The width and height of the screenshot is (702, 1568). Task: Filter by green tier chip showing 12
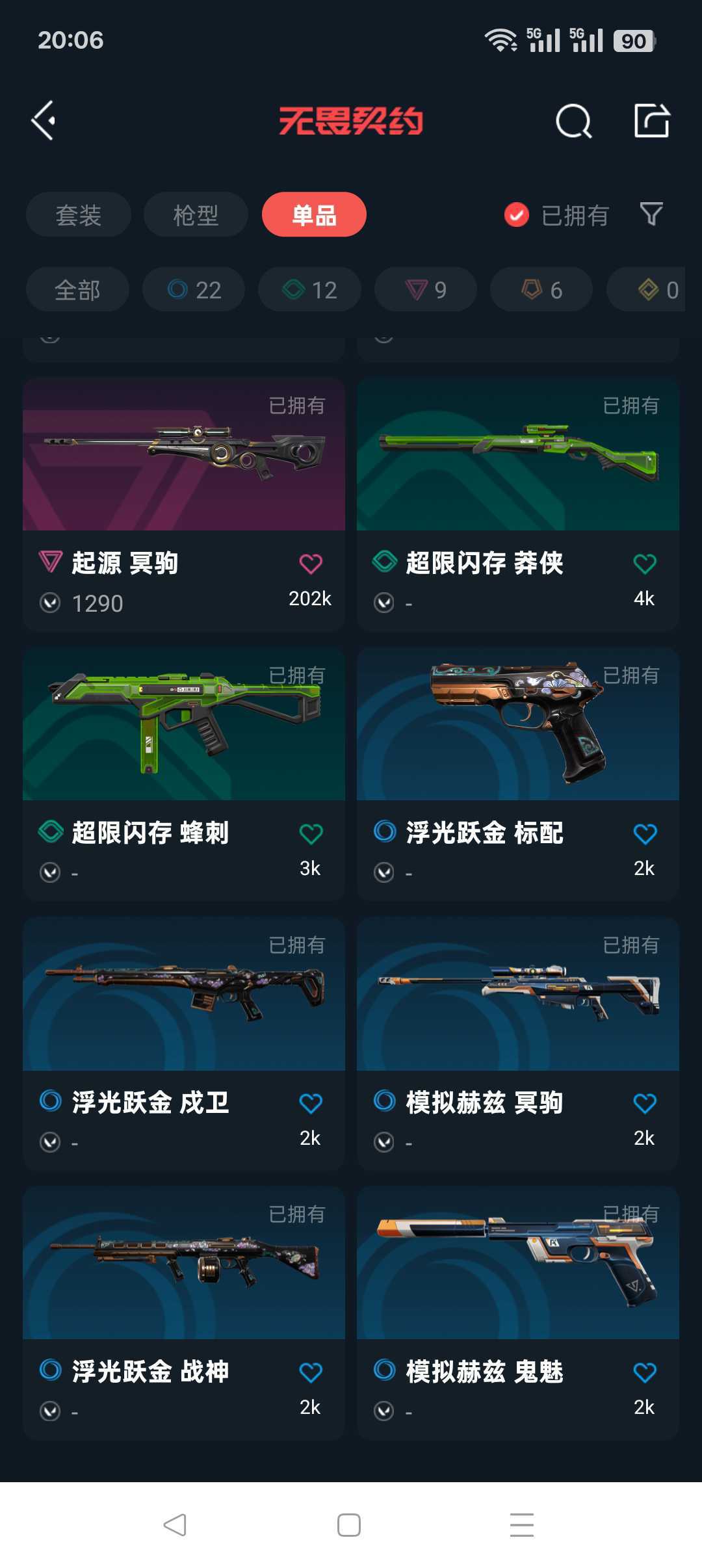309,289
